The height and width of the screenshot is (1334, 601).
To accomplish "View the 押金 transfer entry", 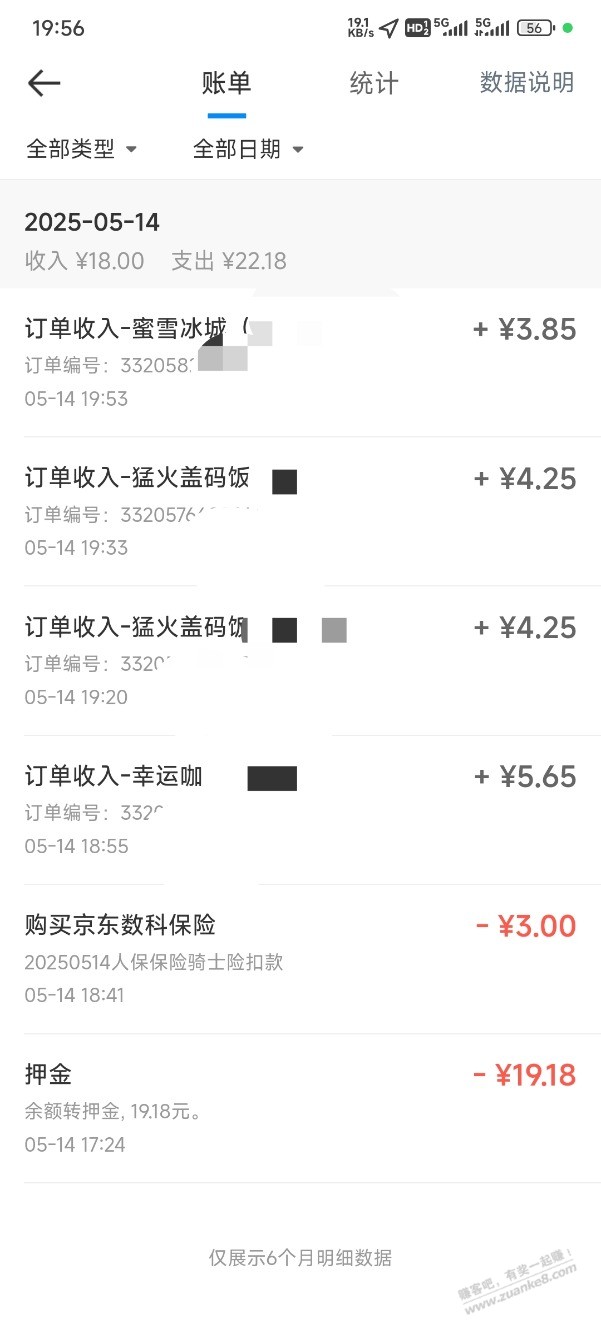I will pyautogui.click(x=300, y=1108).
